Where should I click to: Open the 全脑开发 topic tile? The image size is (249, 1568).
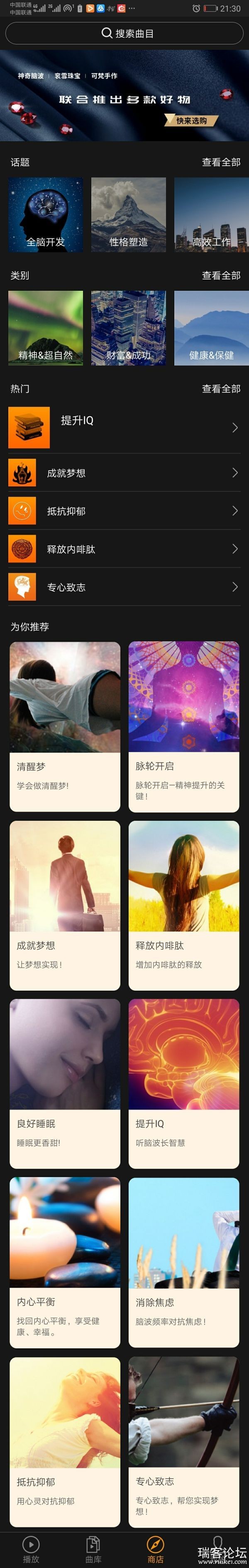pos(46,215)
